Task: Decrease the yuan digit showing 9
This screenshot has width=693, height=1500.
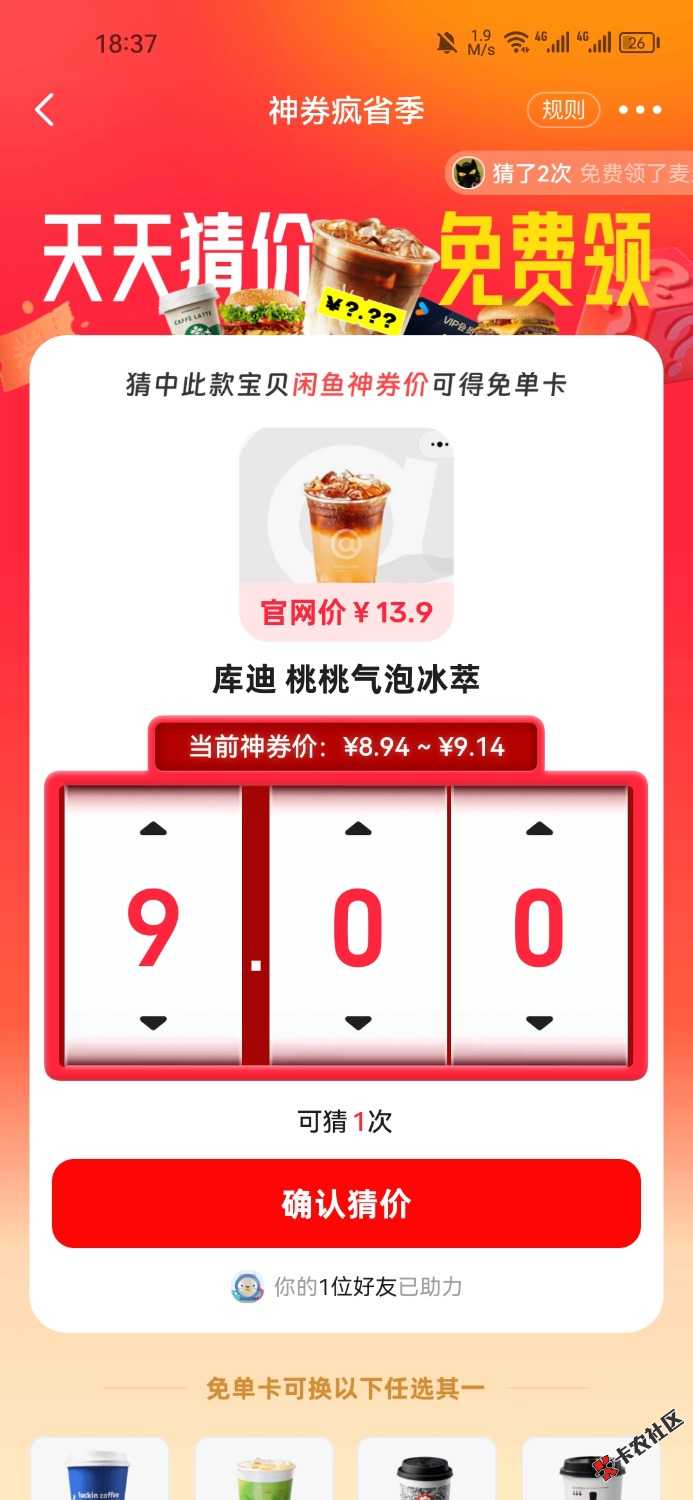Action: (153, 1022)
